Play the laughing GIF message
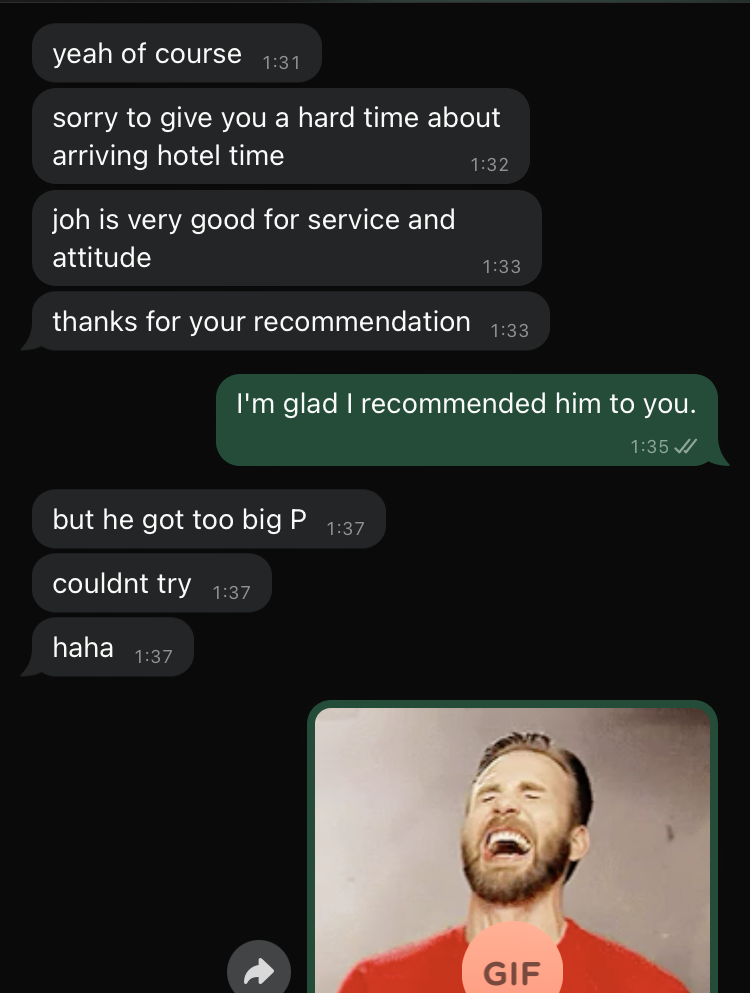The height and width of the screenshot is (993, 750). pos(512,968)
